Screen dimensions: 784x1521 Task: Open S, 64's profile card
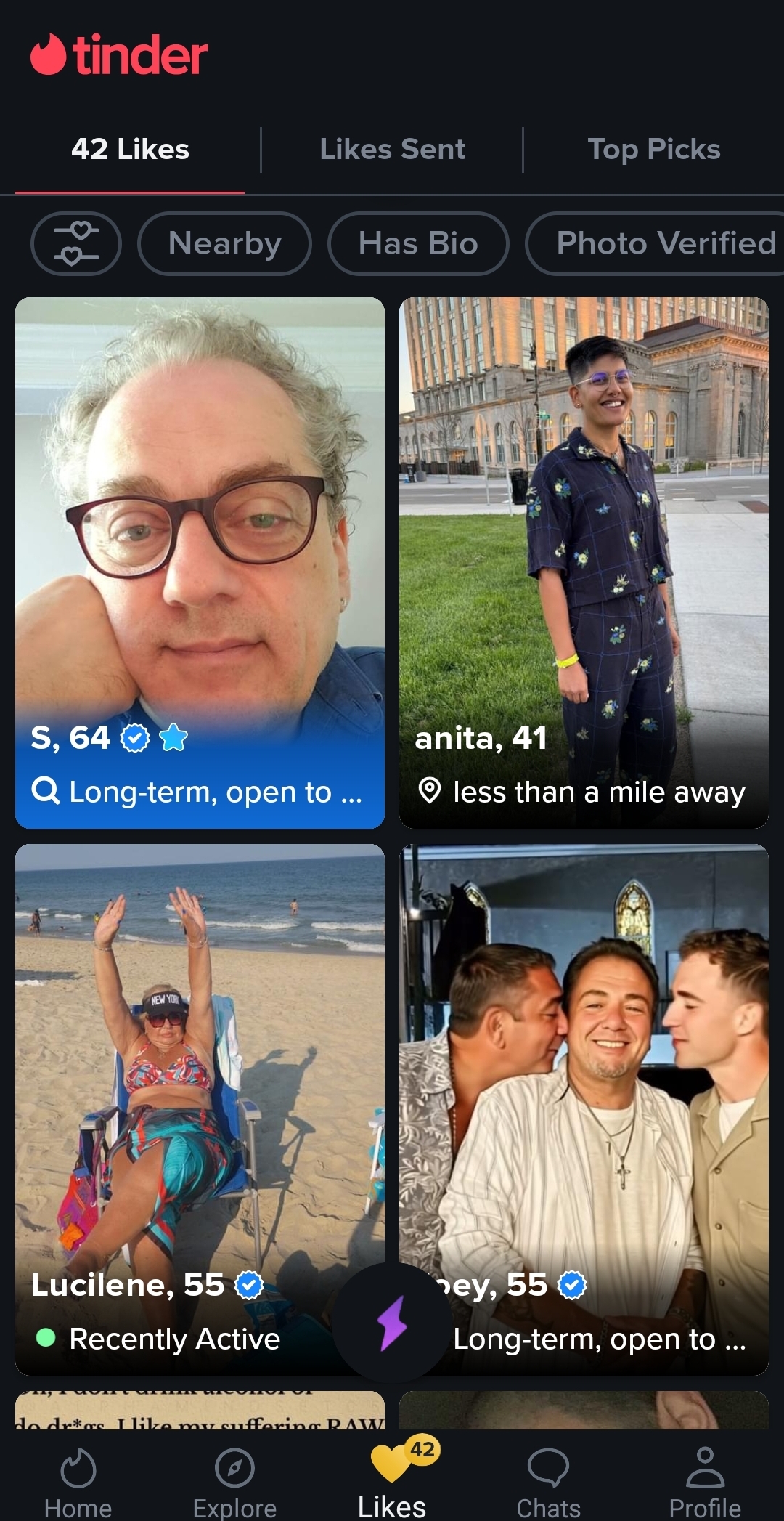(200, 563)
